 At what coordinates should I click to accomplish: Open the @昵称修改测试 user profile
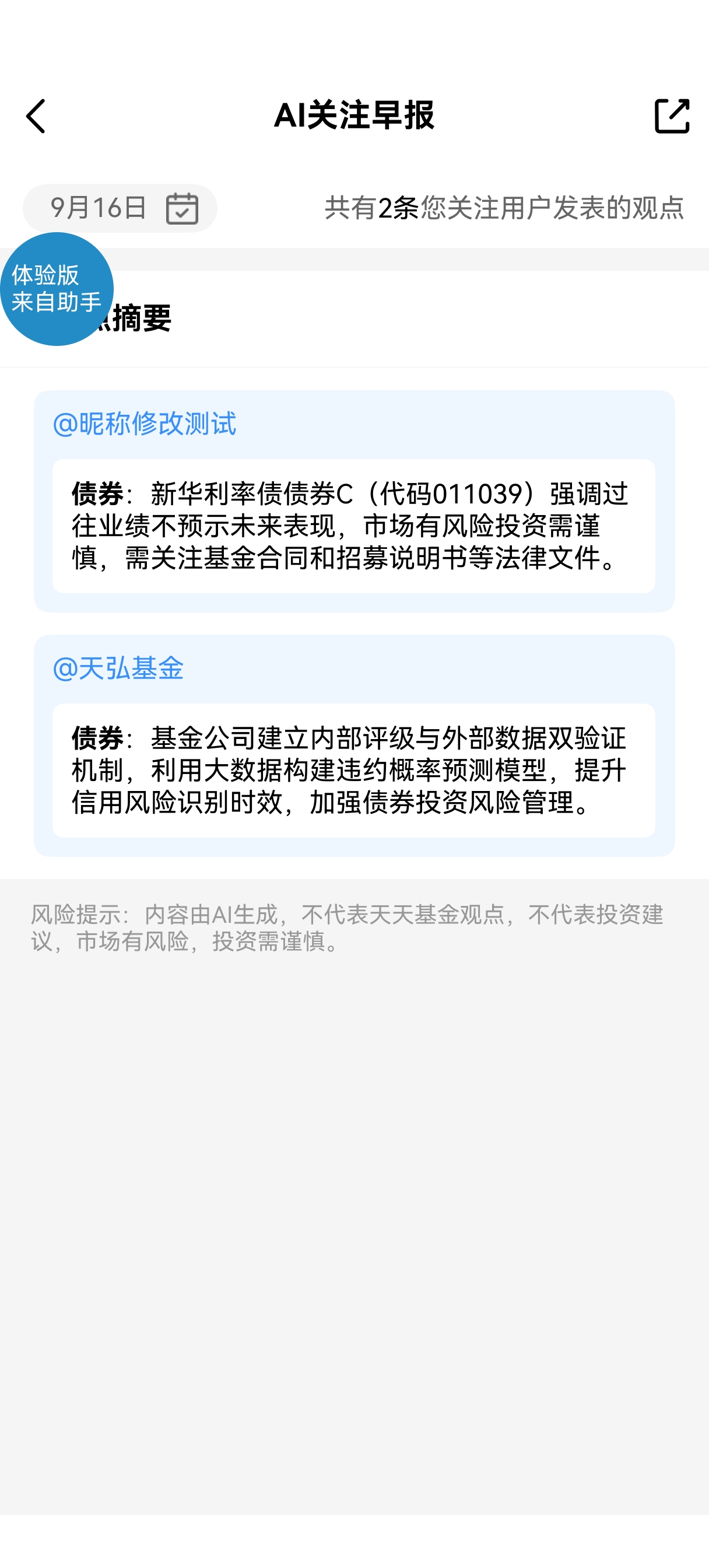pyautogui.click(x=145, y=423)
